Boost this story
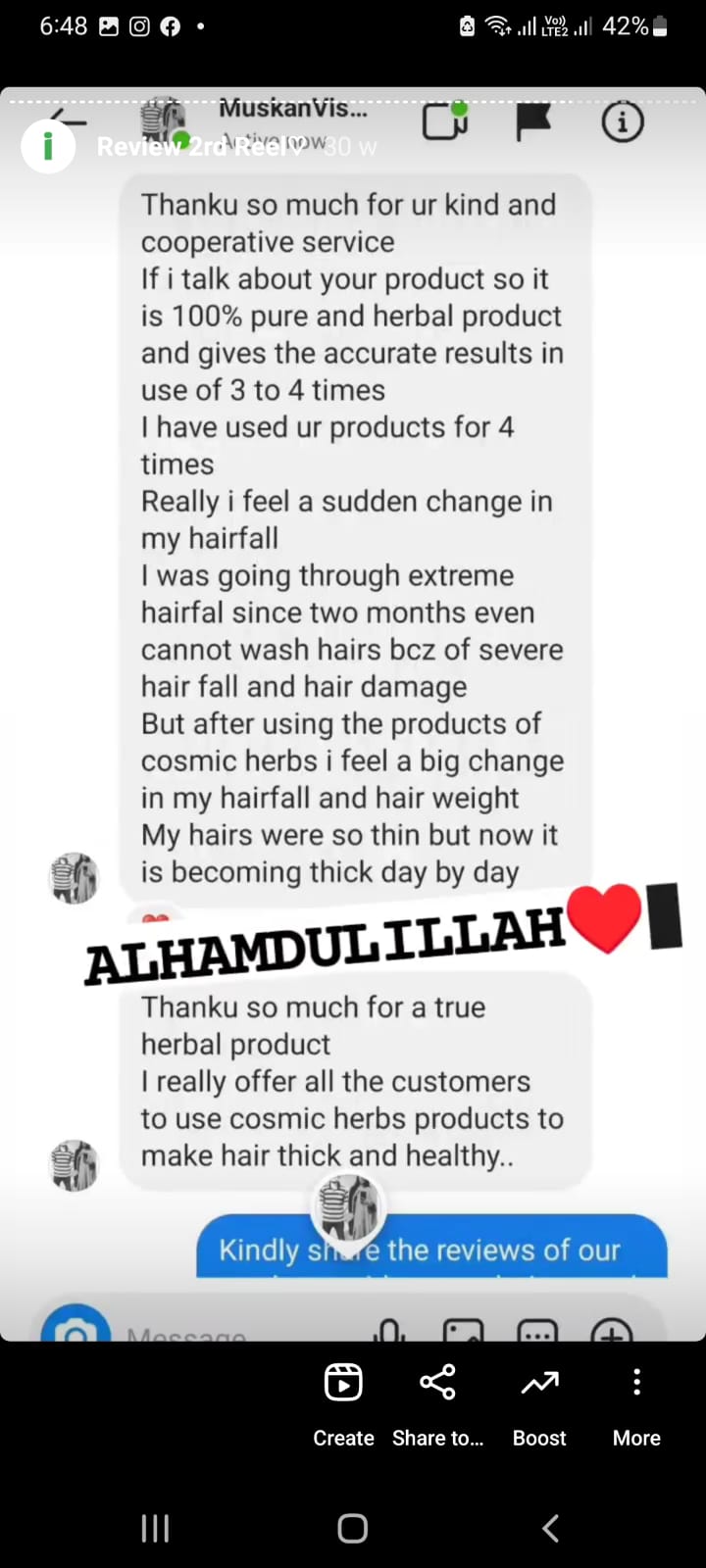 (539, 1402)
